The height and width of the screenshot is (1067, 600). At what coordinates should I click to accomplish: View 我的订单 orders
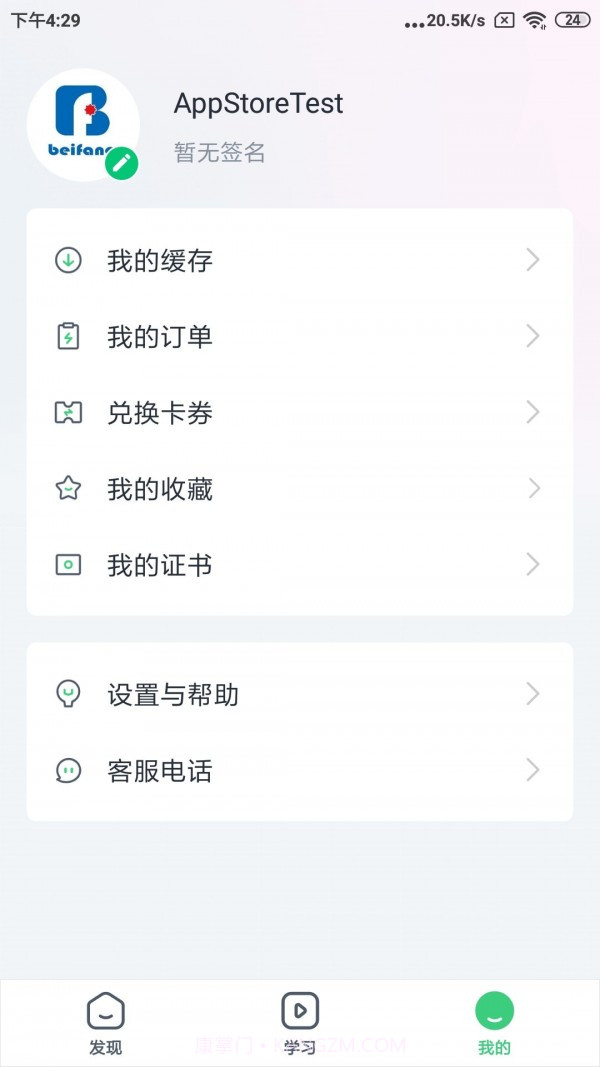click(x=299, y=337)
